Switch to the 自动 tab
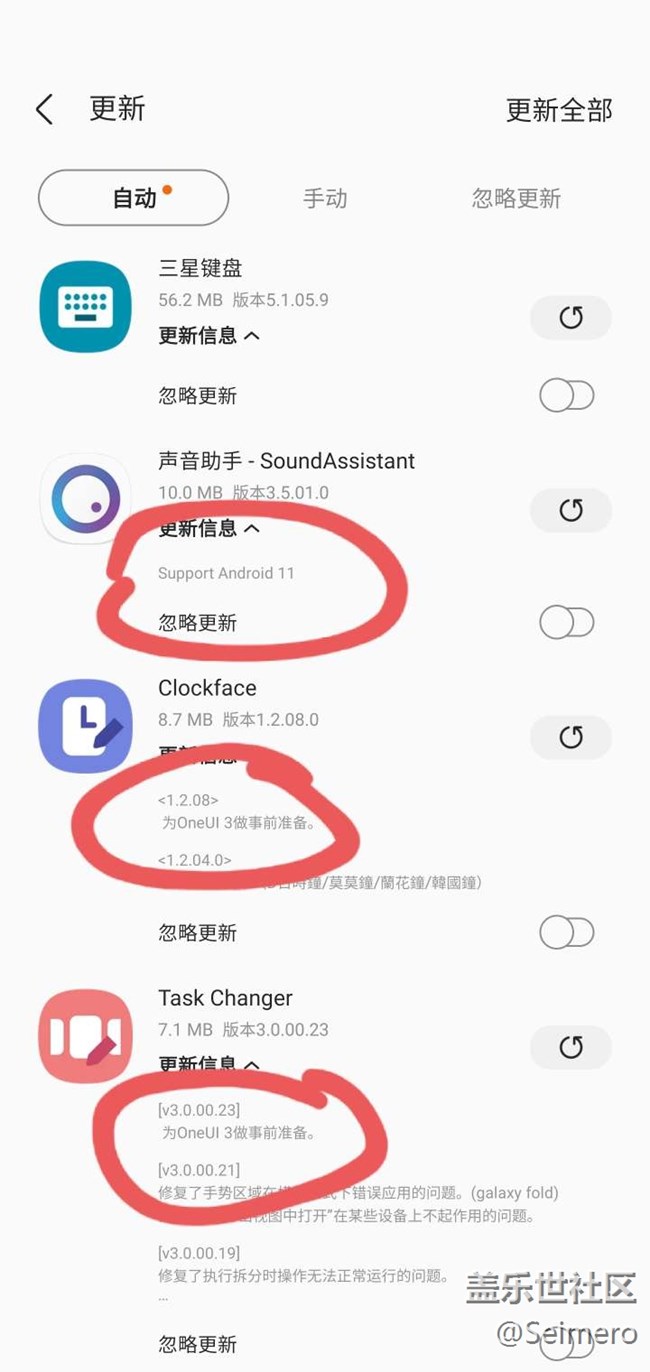650x1372 pixels. point(133,198)
